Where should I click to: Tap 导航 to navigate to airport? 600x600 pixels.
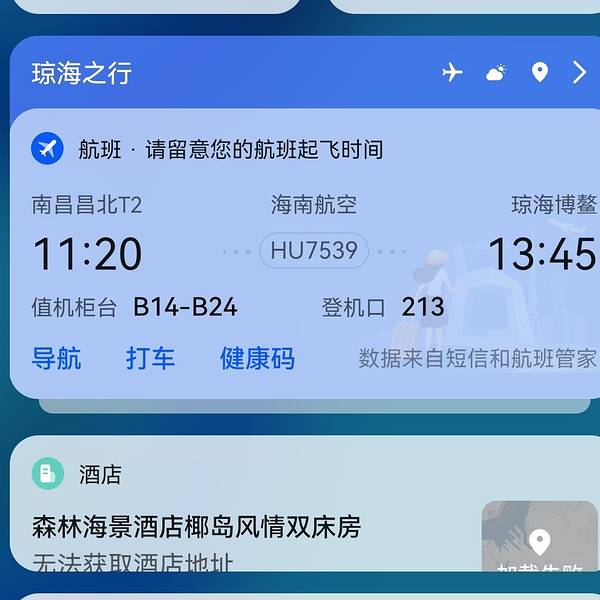(57, 359)
